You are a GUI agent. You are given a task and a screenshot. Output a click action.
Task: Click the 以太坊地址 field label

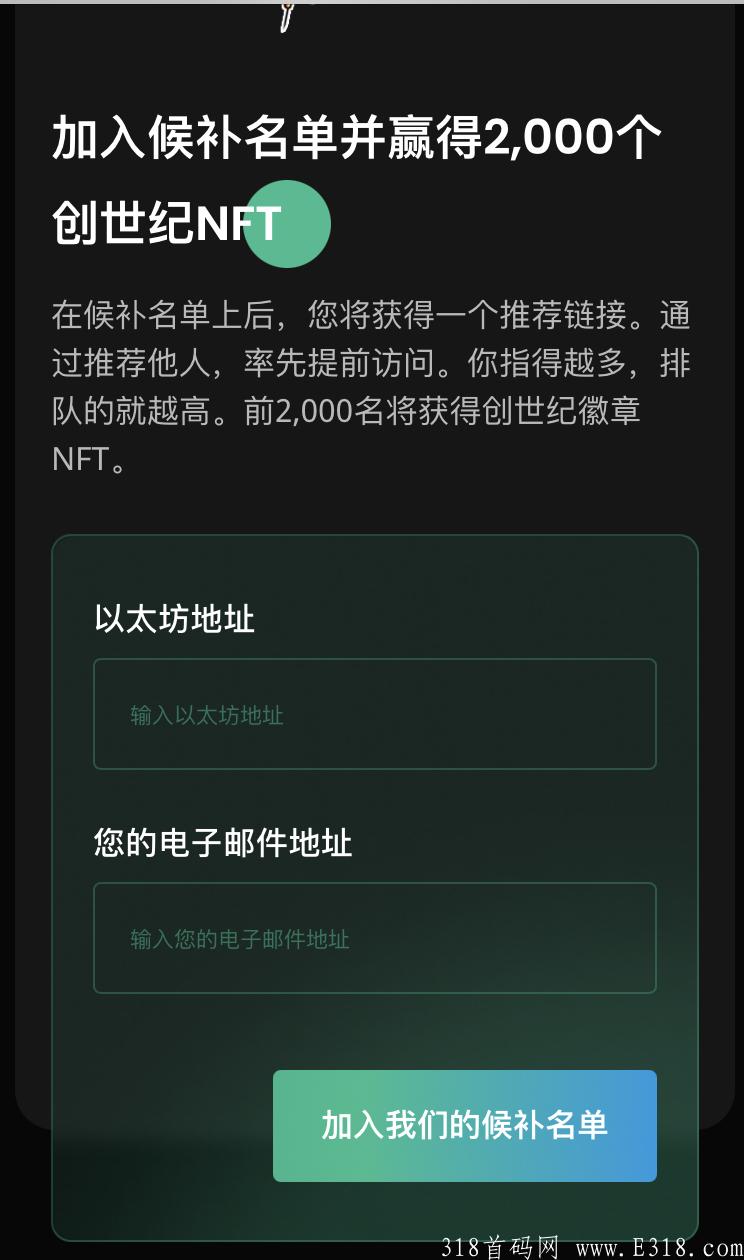[172, 620]
